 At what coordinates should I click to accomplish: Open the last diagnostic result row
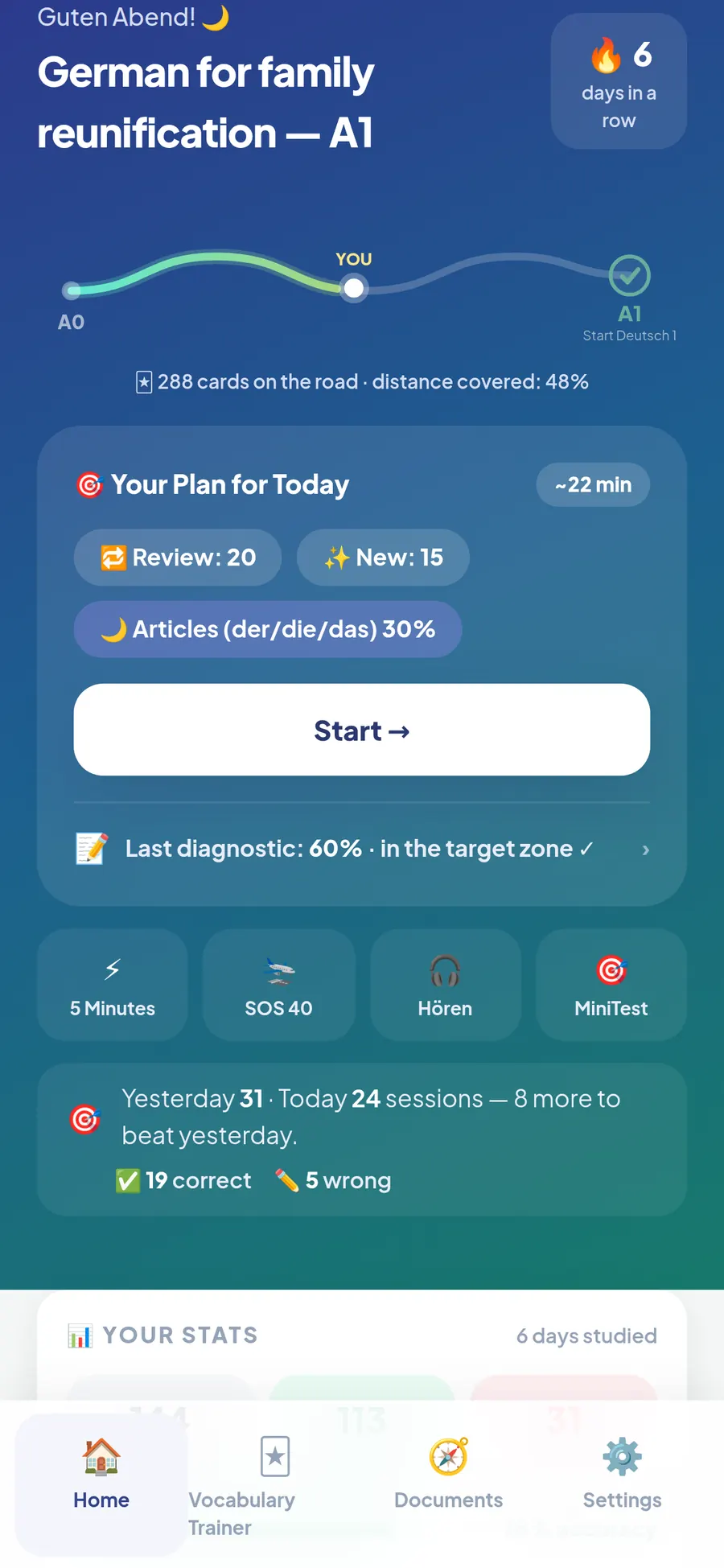click(362, 849)
